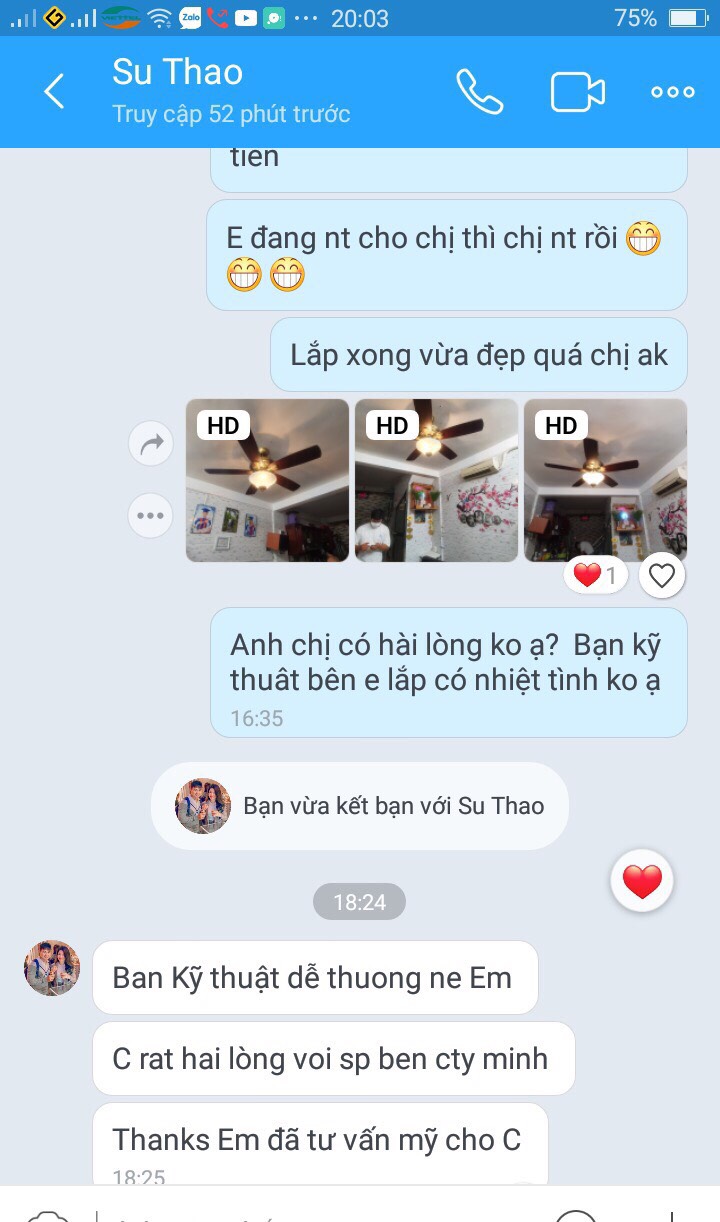Open Su Thao's avatar beside incoming message
This screenshot has height=1222, width=720.
(x=52, y=968)
